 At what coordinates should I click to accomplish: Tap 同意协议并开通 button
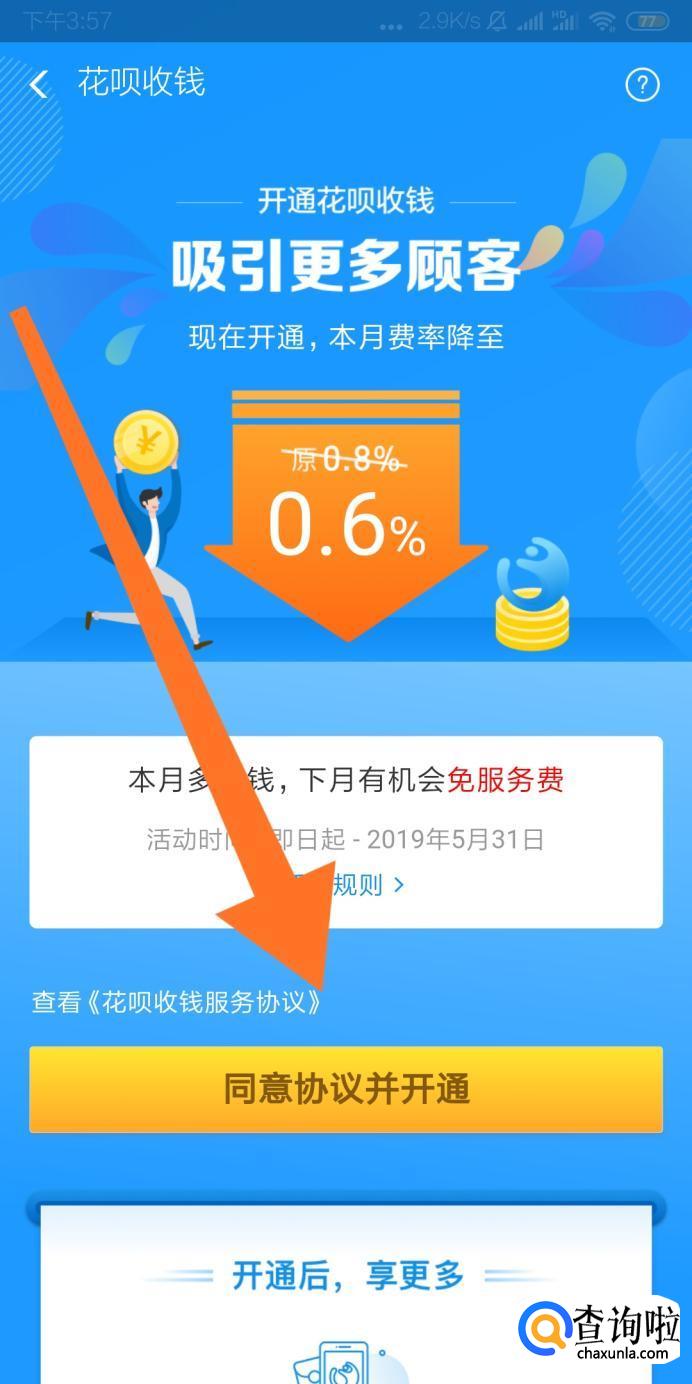coord(346,1089)
